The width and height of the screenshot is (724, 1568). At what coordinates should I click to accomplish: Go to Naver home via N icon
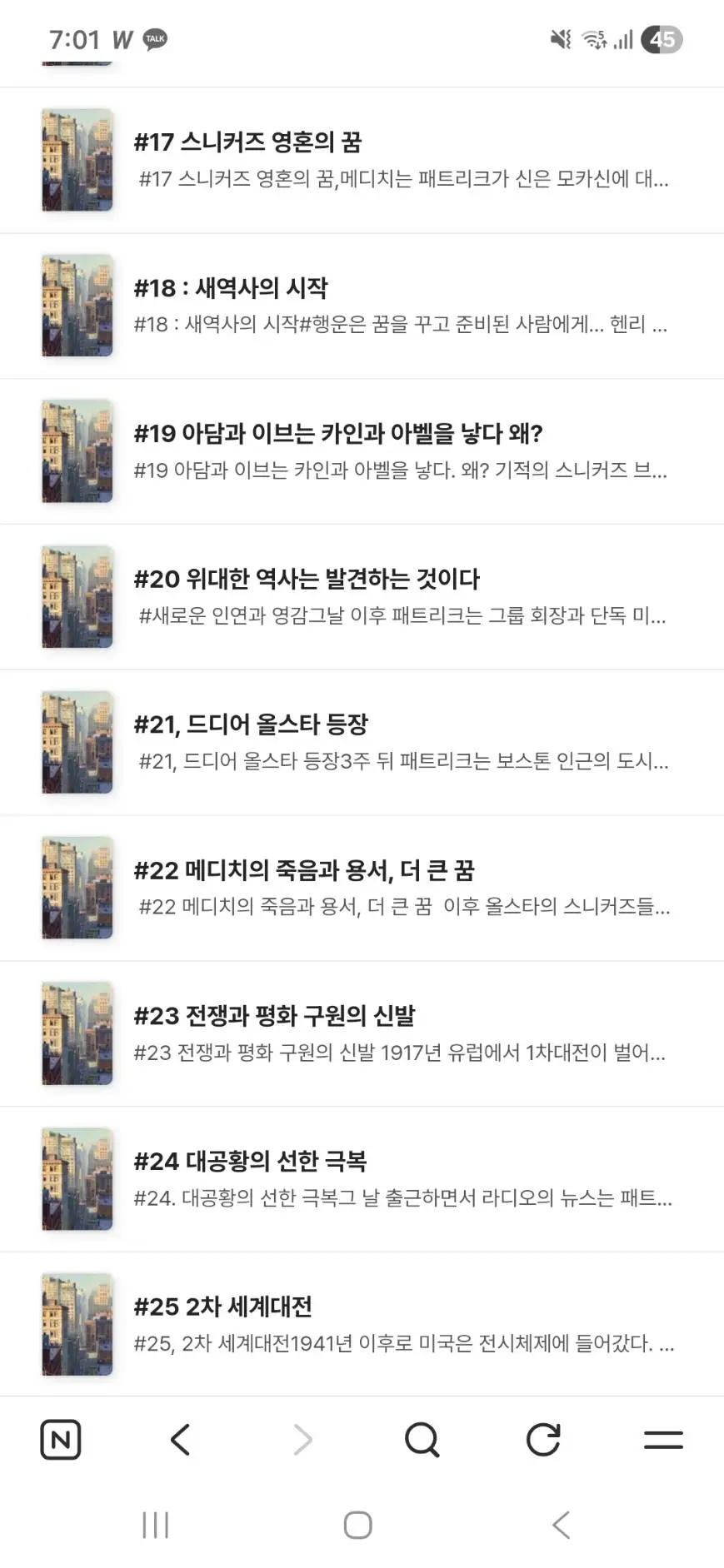pyautogui.click(x=61, y=1439)
